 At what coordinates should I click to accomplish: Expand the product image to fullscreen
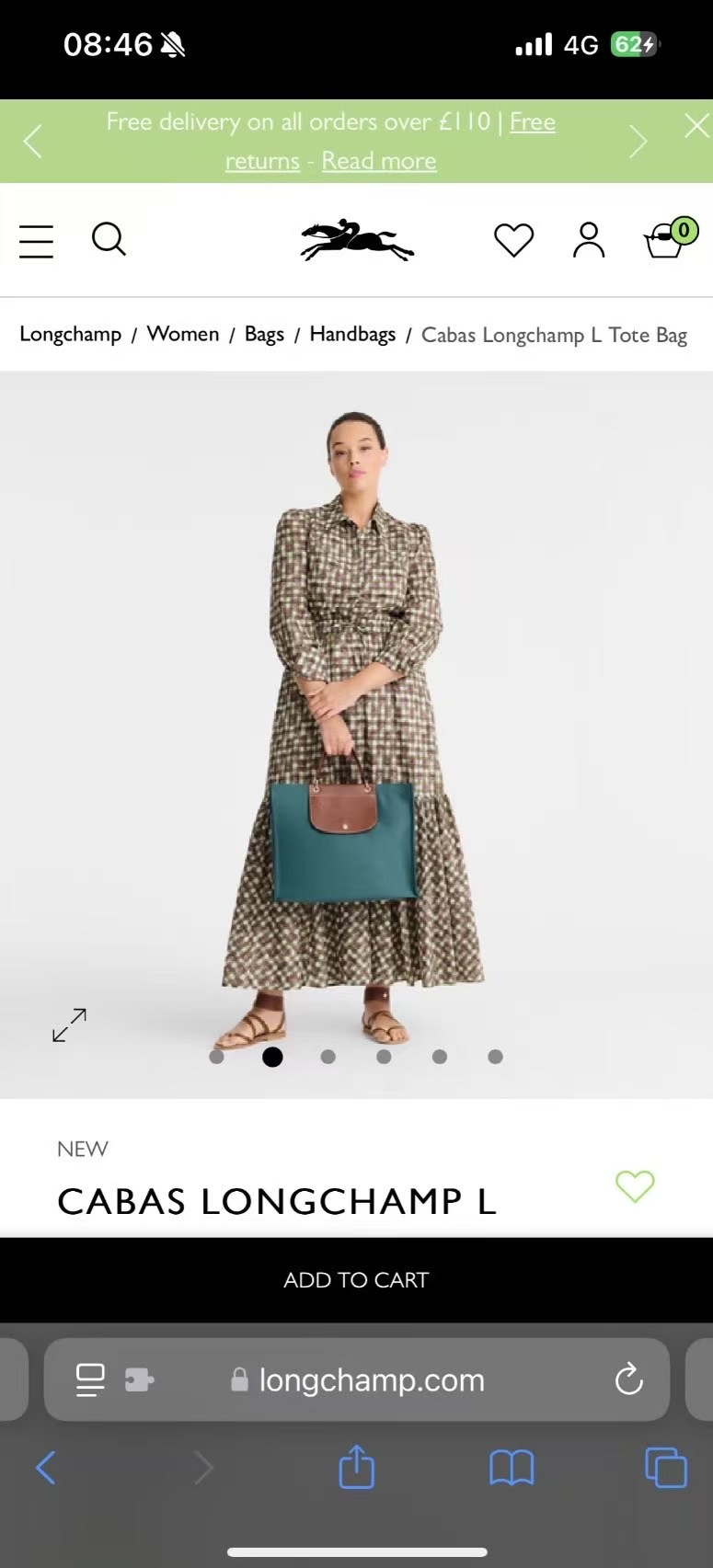[x=69, y=1024]
